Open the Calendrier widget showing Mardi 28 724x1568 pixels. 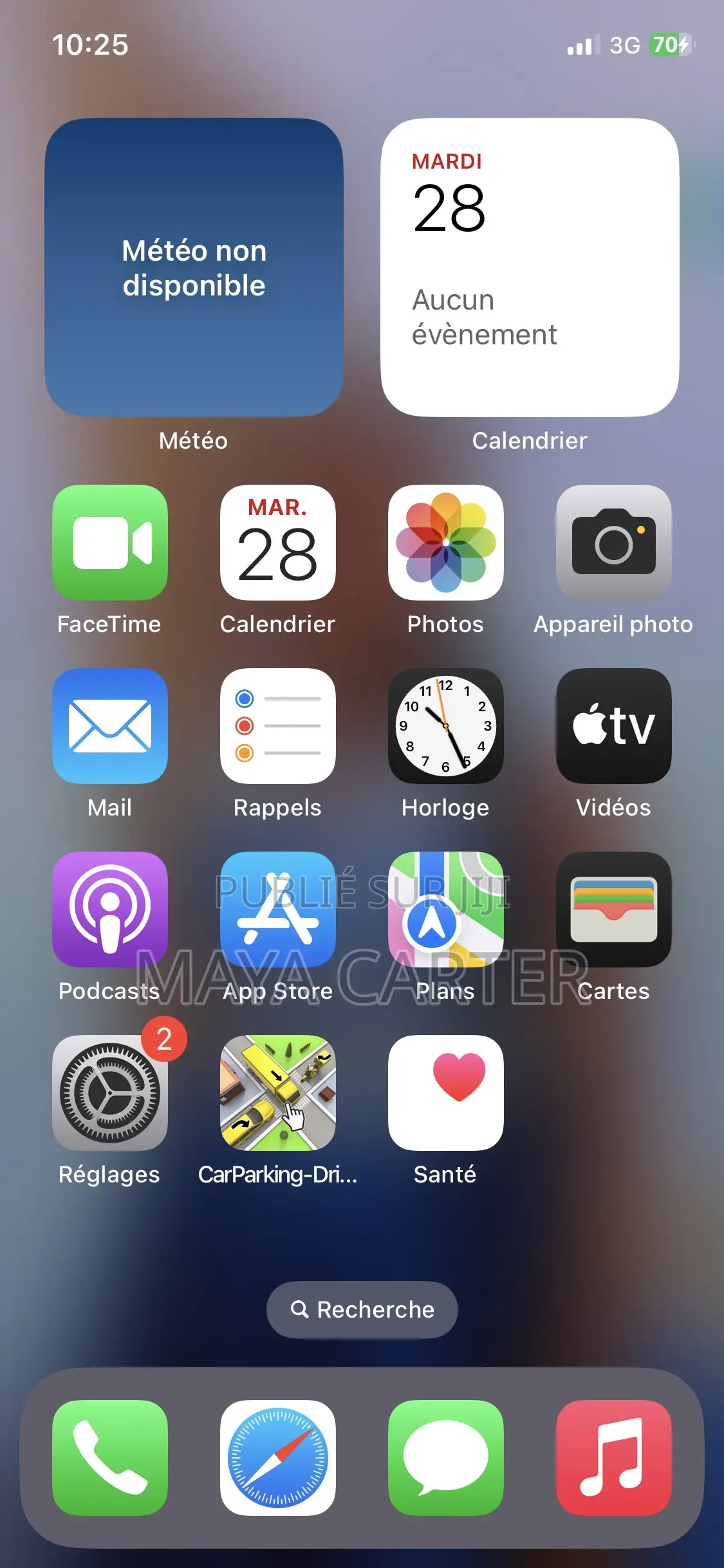pyautogui.click(x=529, y=267)
